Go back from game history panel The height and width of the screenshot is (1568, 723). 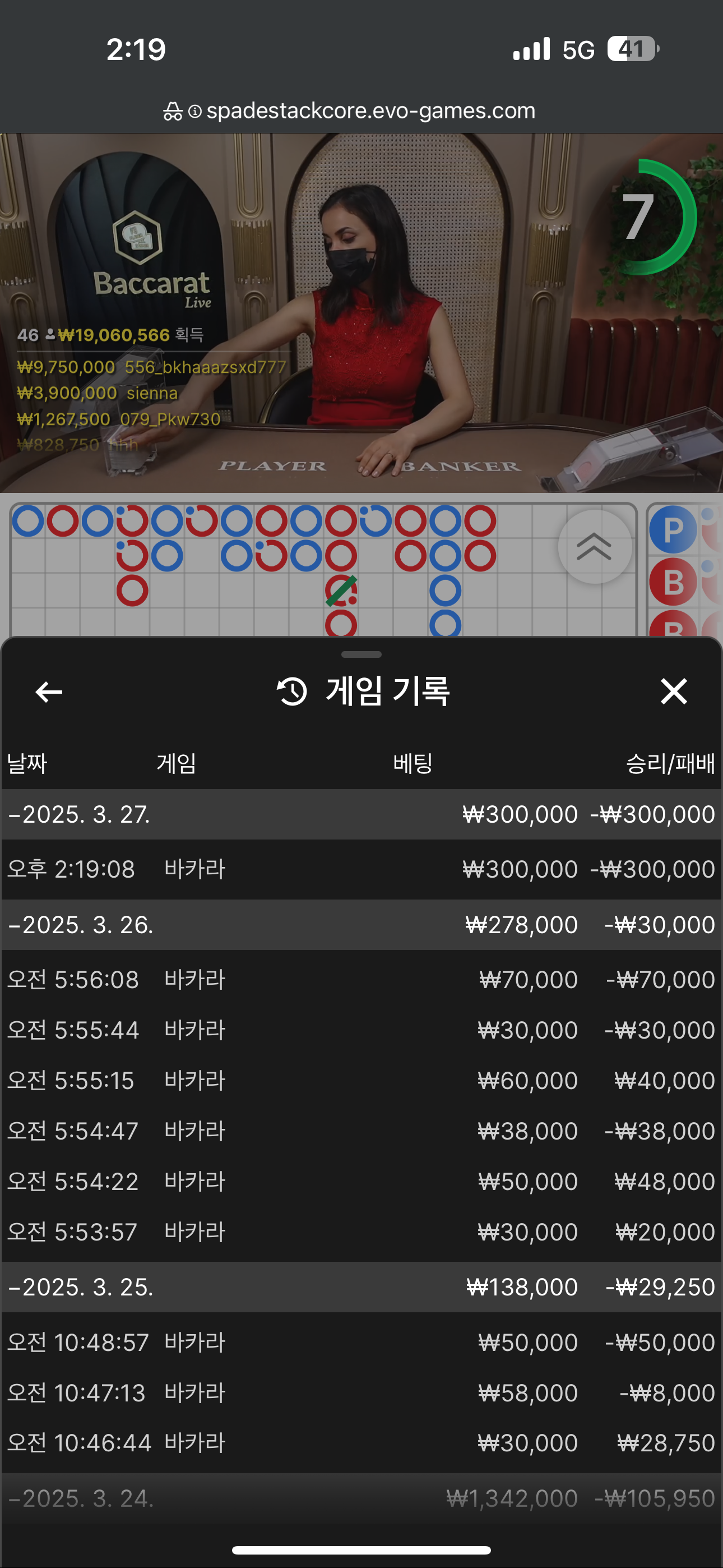(49, 692)
